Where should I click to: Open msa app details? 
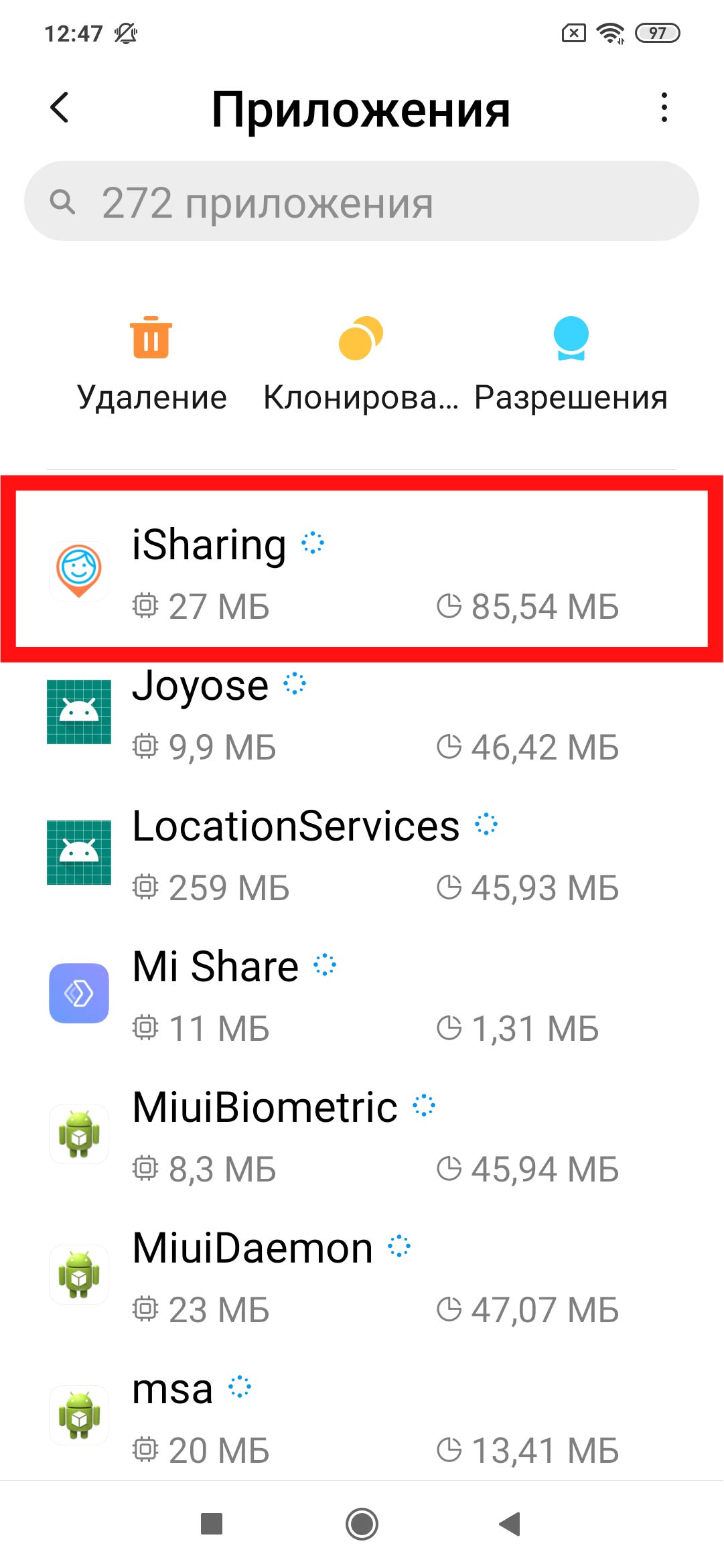(x=362, y=1417)
